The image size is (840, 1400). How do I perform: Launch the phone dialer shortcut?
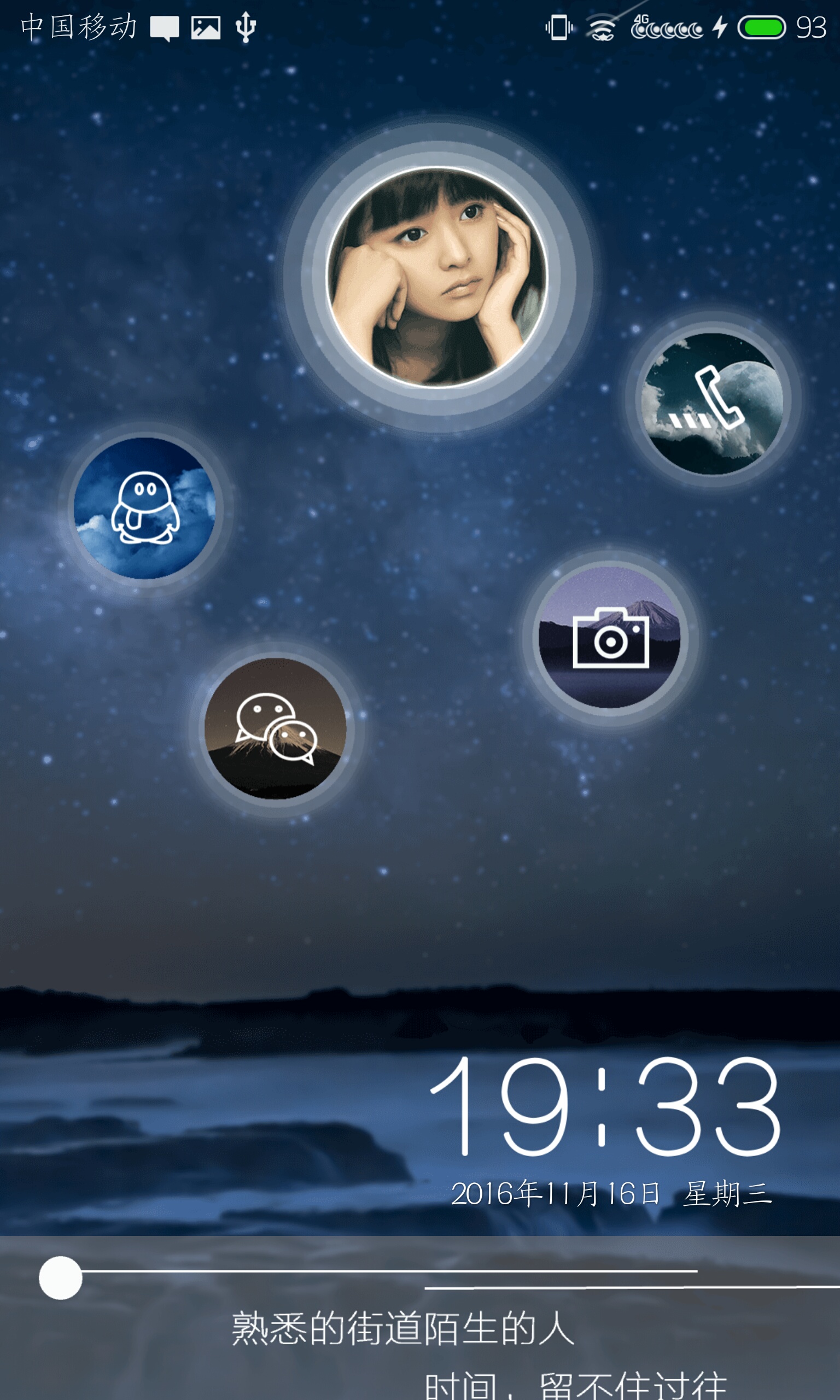pyautogui.click(x=713, y=404)
